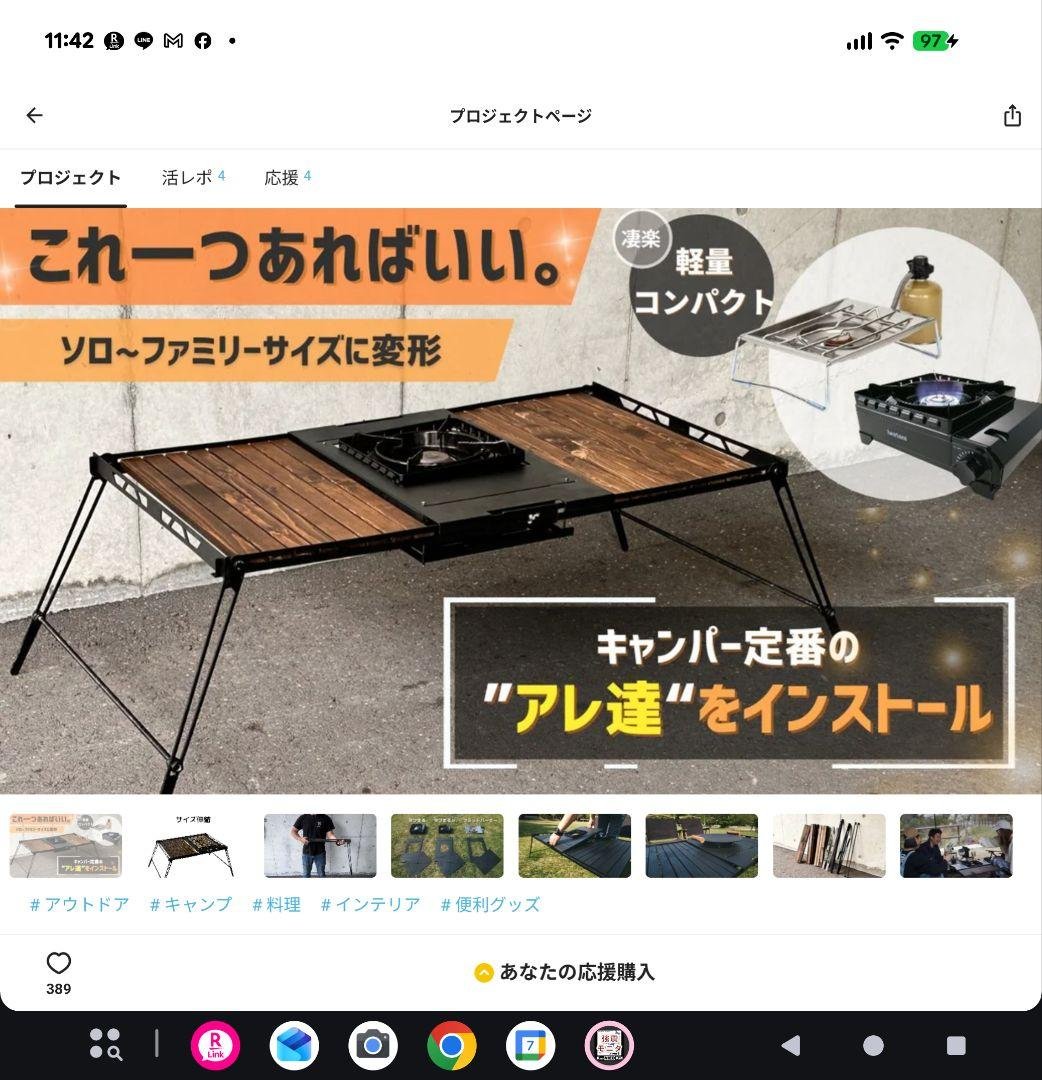View thumbnail of man holding folded table

tap(320, 846)
